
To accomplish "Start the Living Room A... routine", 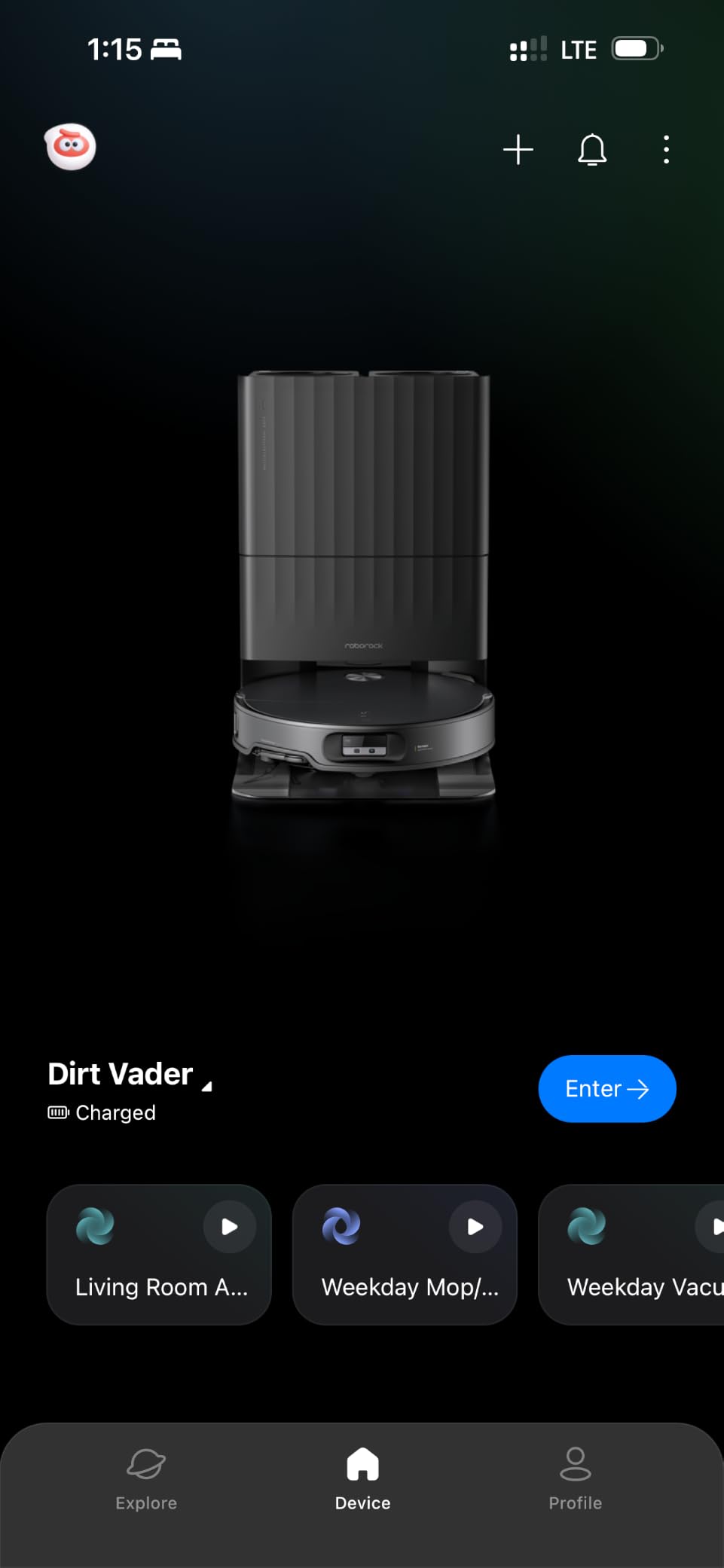I will point(230,1227).
